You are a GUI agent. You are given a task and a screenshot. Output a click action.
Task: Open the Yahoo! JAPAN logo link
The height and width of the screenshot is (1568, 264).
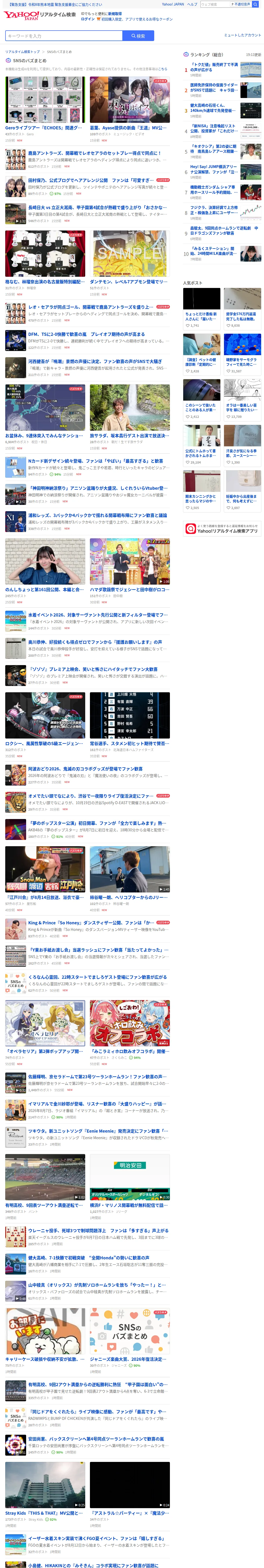tap(21, 15)
